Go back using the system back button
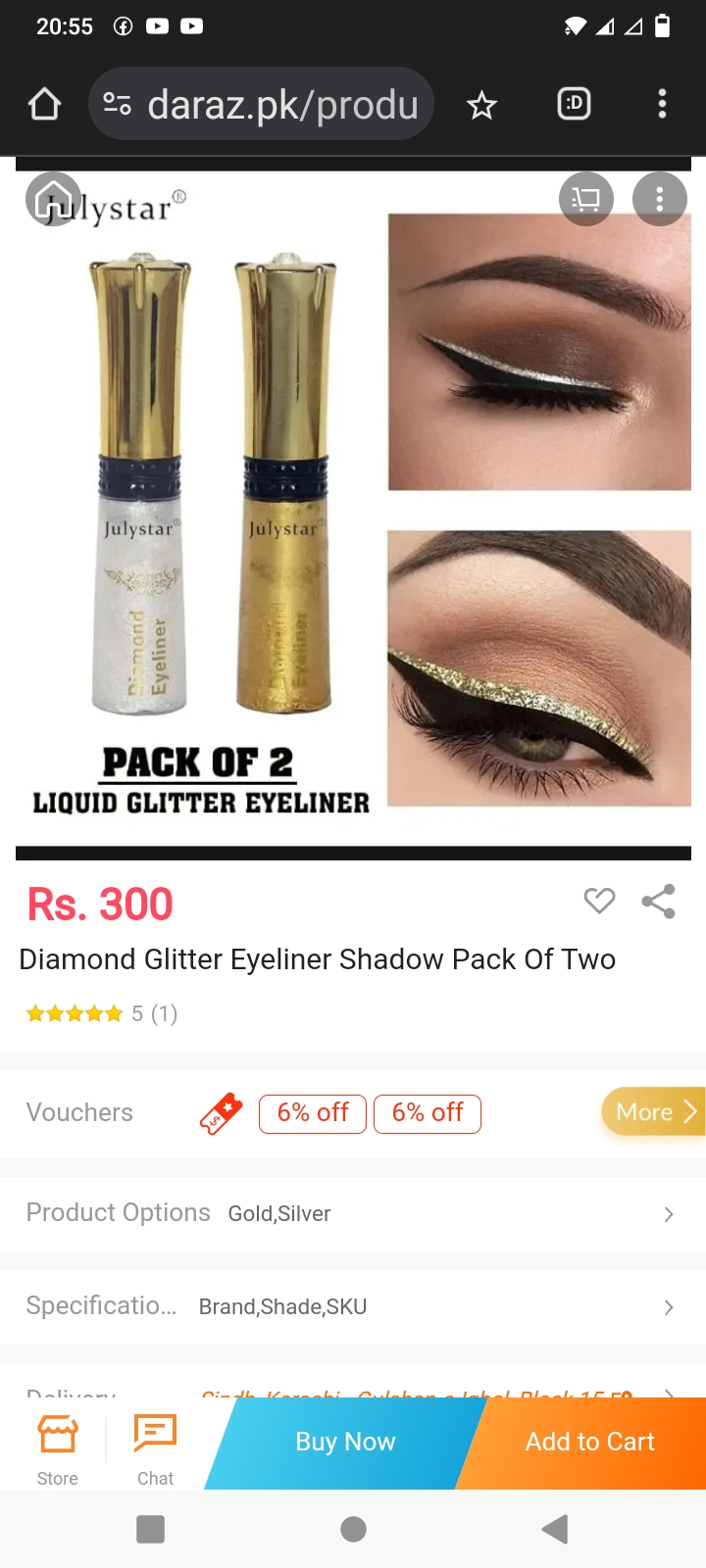Screen dimensions: 706x1568 [555, 1529]
